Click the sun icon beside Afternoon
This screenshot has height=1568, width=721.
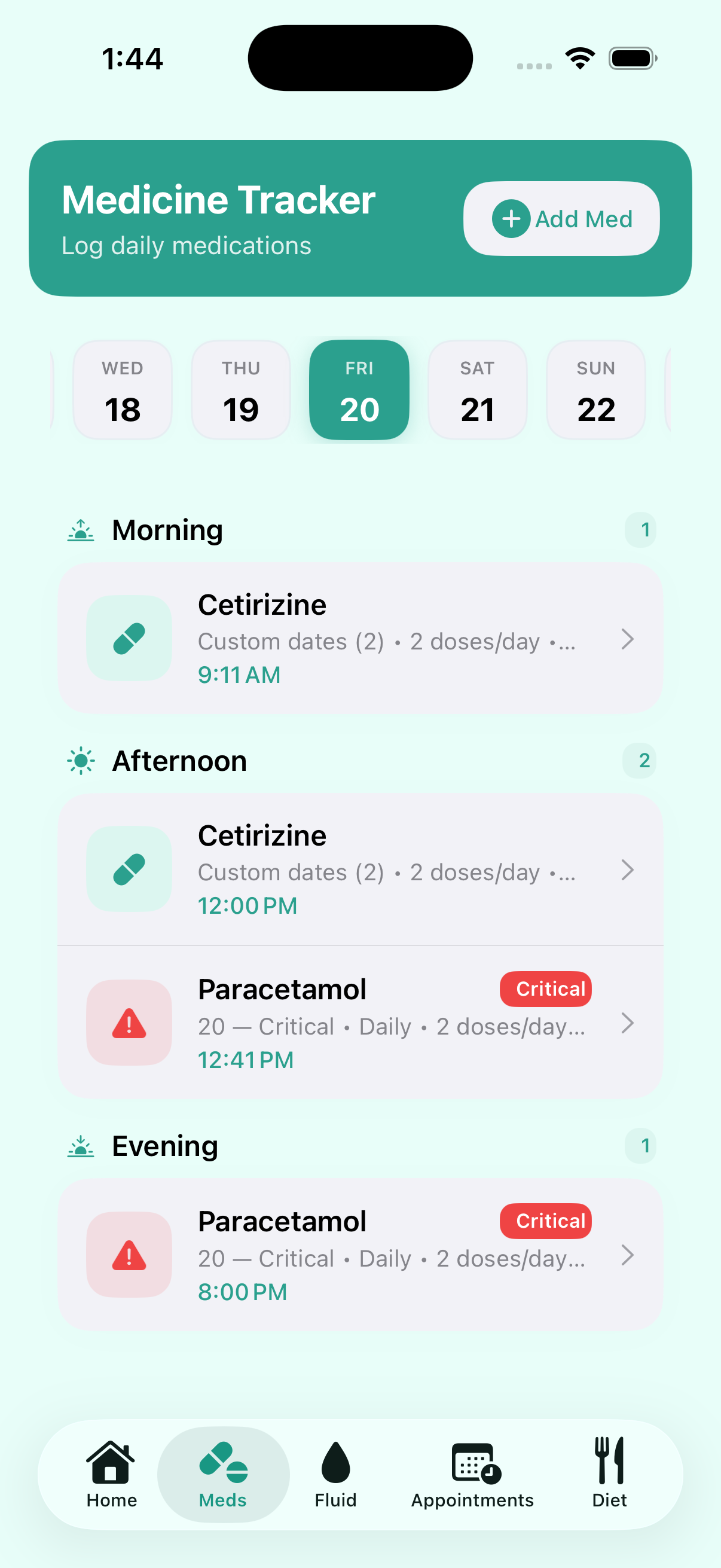coord(81,760)
